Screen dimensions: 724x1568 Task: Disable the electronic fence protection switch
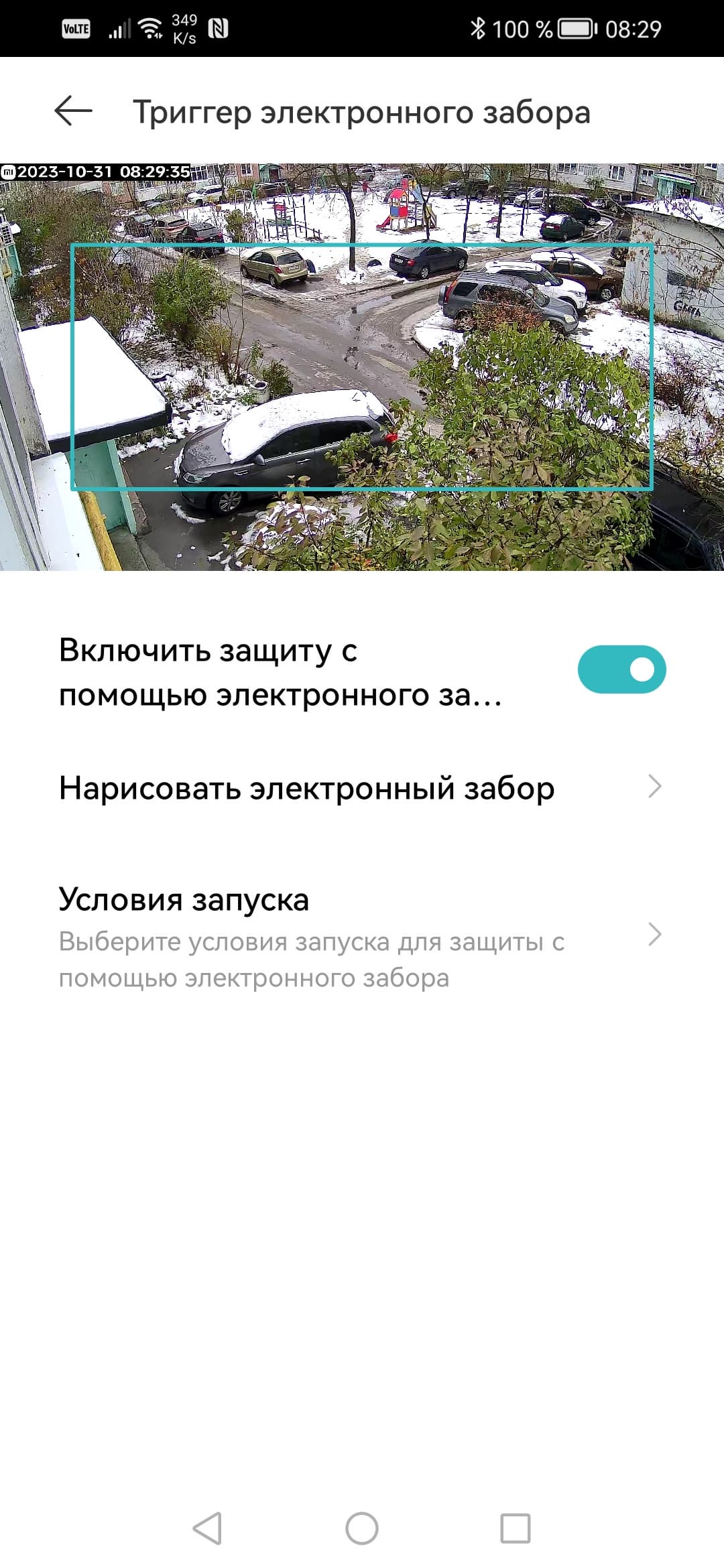pos(621,669)
